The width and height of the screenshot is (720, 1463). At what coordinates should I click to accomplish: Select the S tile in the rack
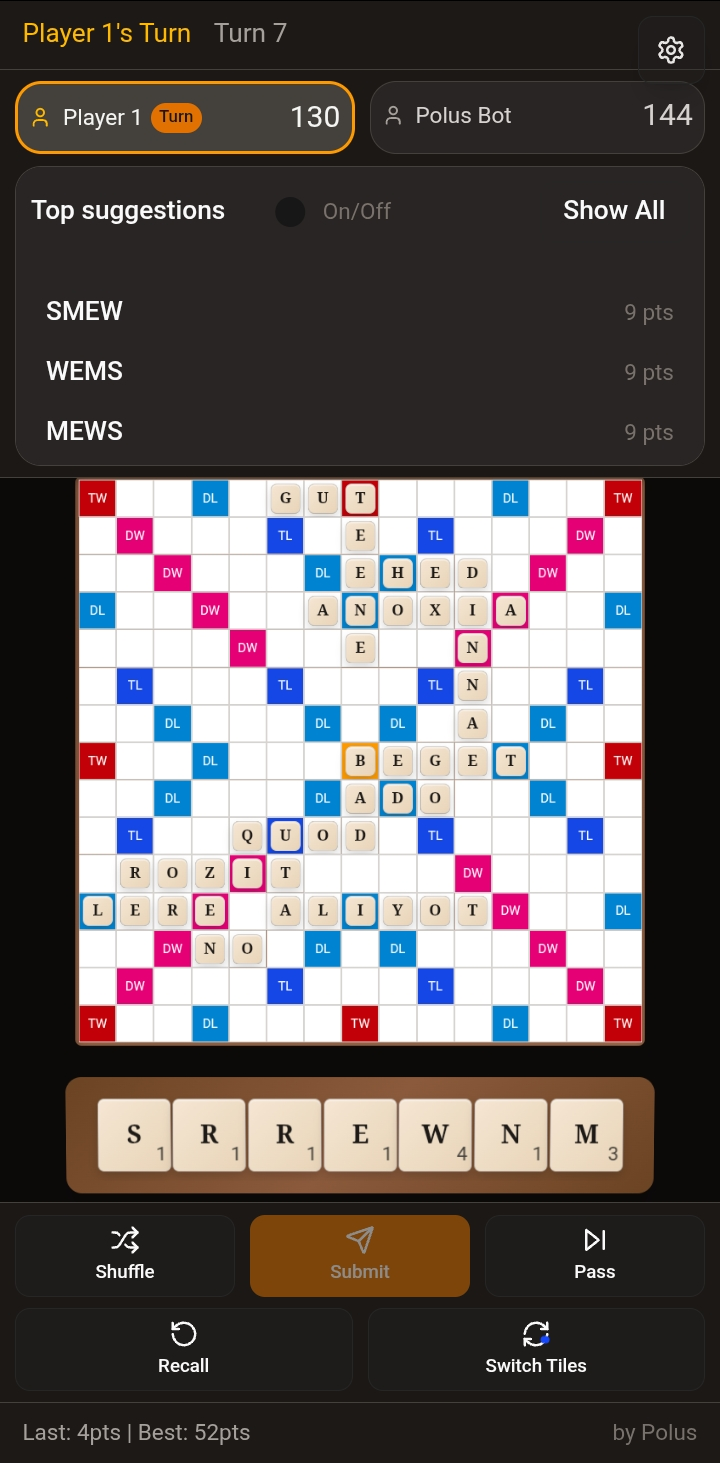134,1135
